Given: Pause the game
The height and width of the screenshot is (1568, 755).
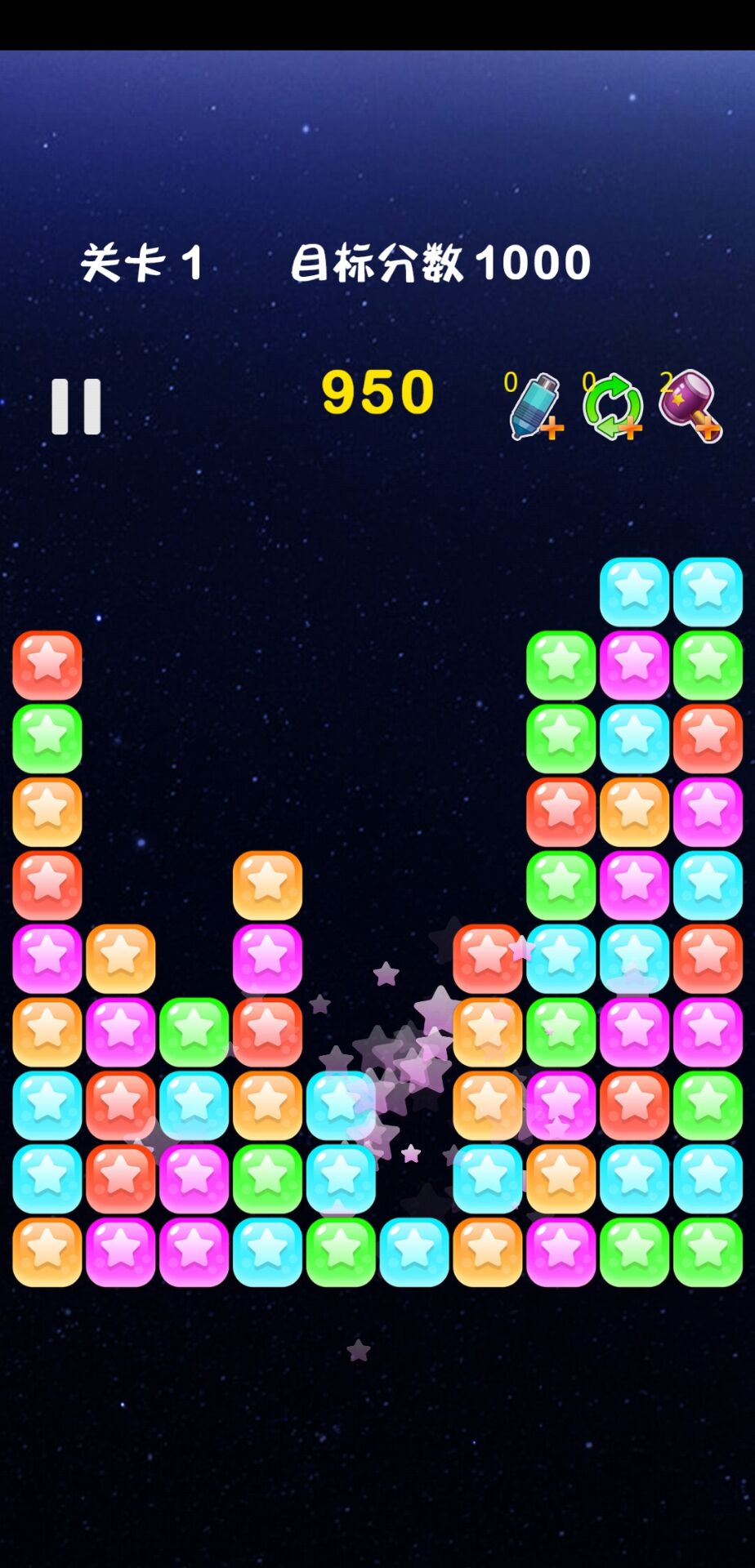Looking at the screenshot, I should (76, 406).
